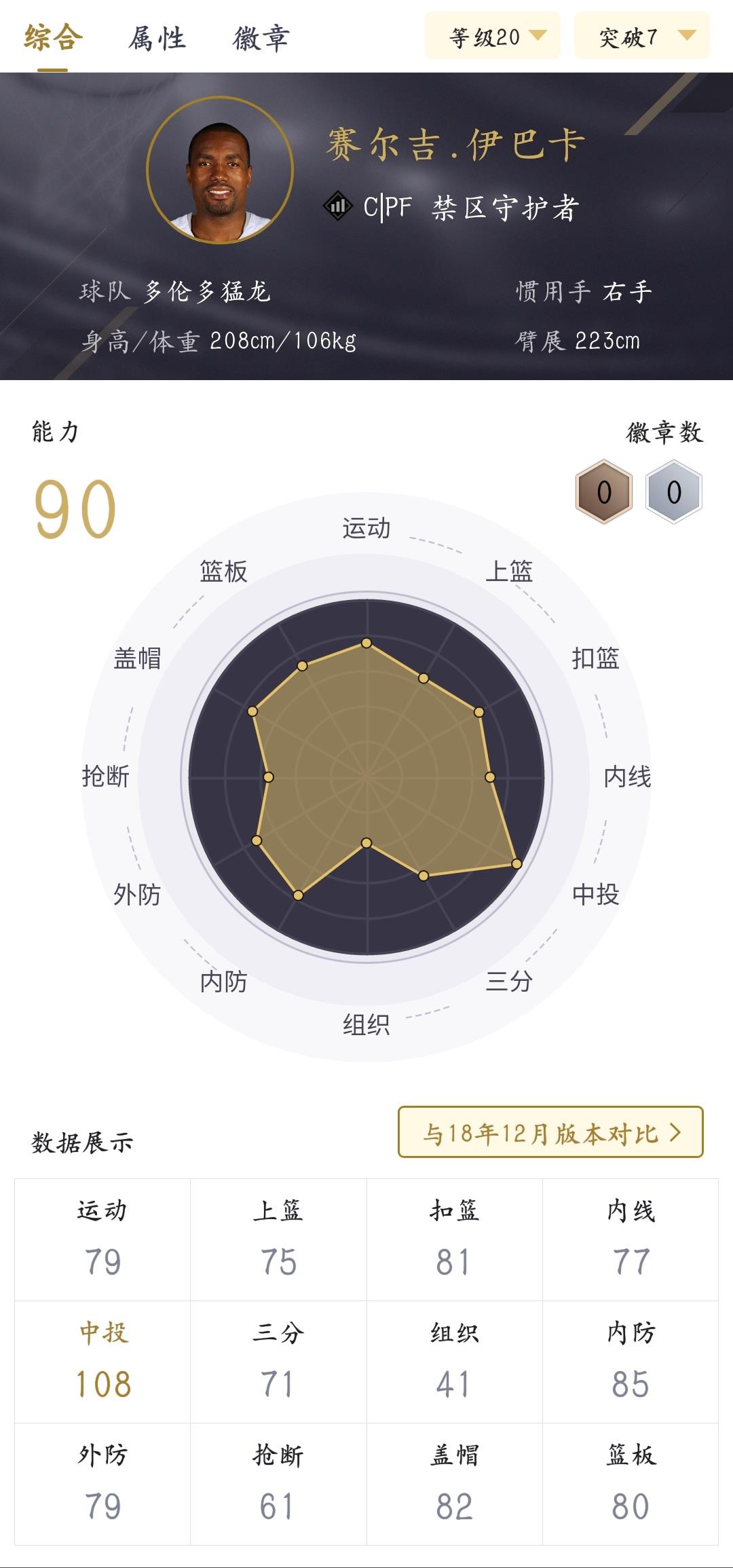Screen dimensions: 733x1568
Task: Select the 综合 tab
Action: pyautogui.click(x=53, y=38)
